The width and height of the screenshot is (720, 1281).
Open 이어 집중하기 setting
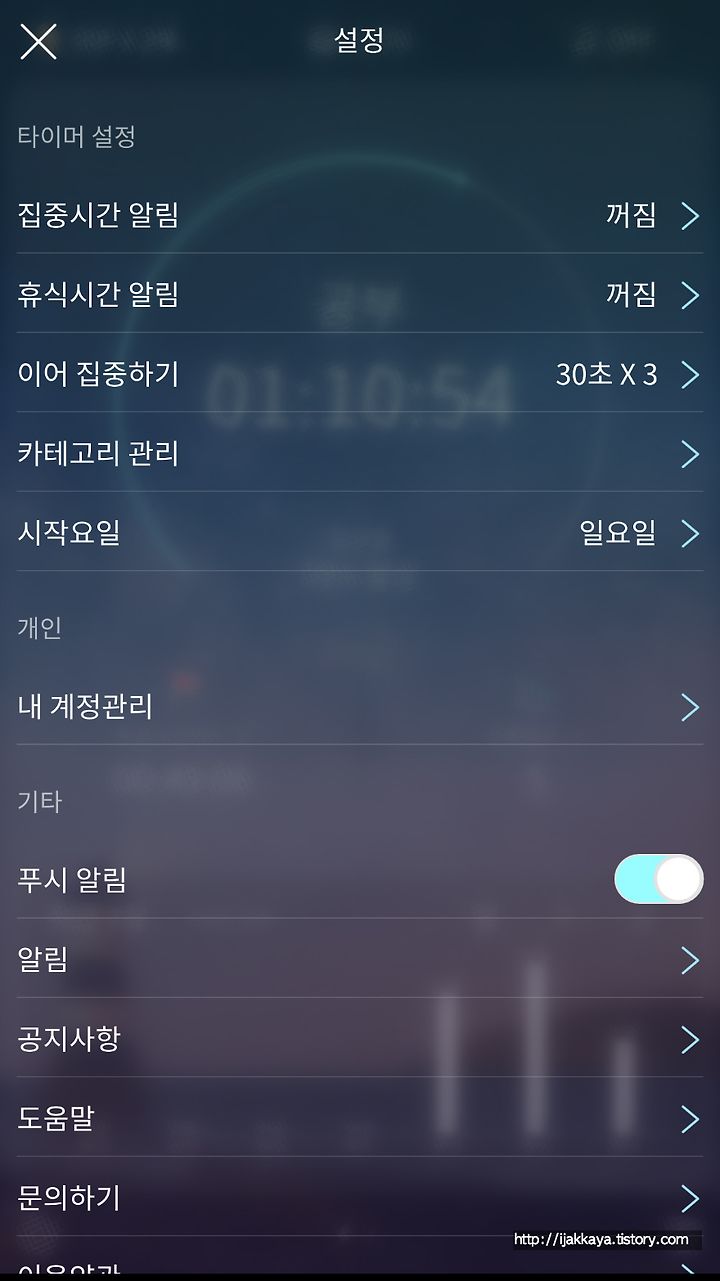coord(360,373)
